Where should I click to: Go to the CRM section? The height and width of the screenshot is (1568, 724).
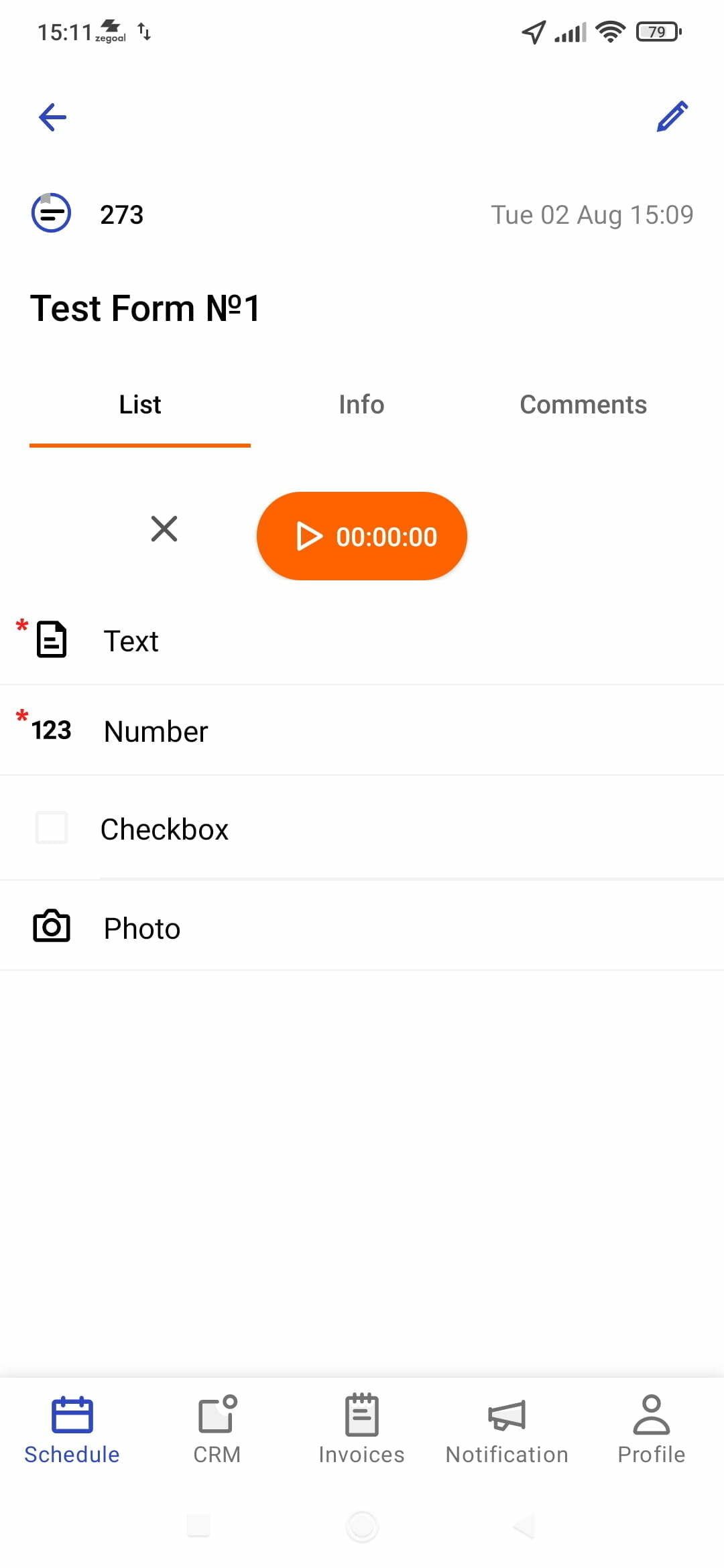coord(217,1429)
